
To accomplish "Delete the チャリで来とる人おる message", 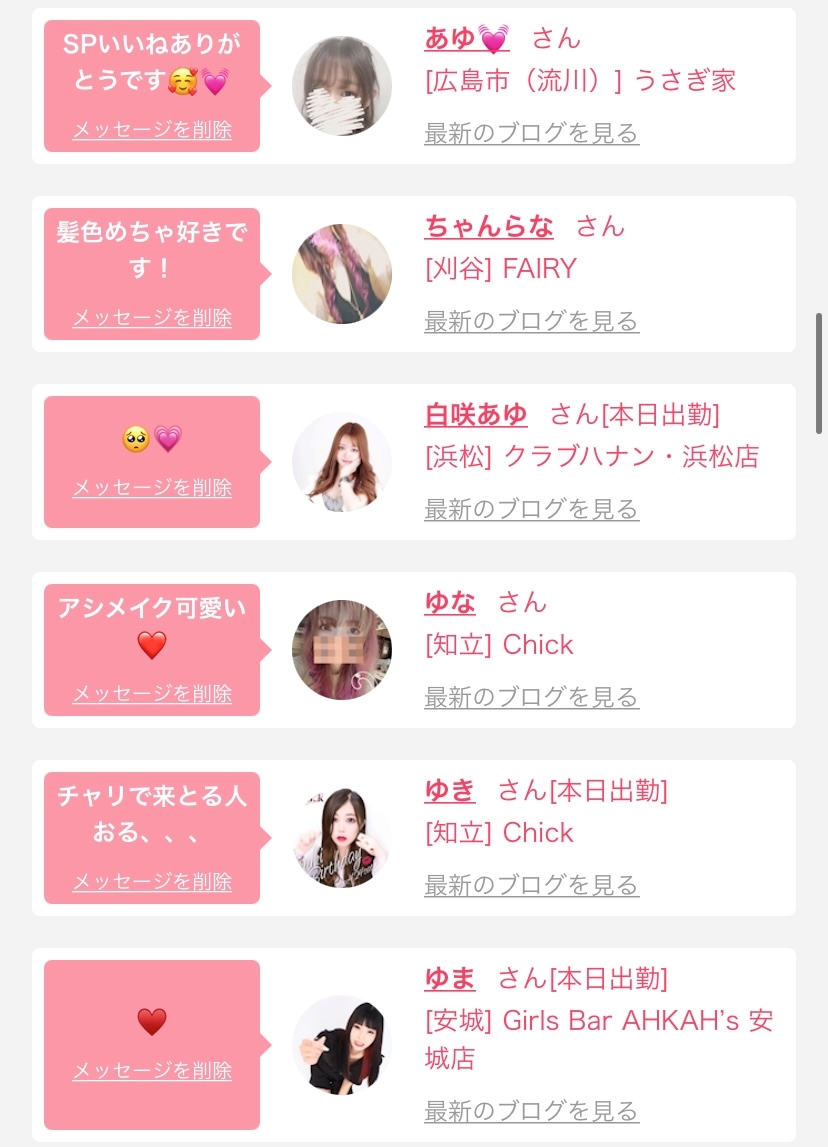I will [152, 882].
